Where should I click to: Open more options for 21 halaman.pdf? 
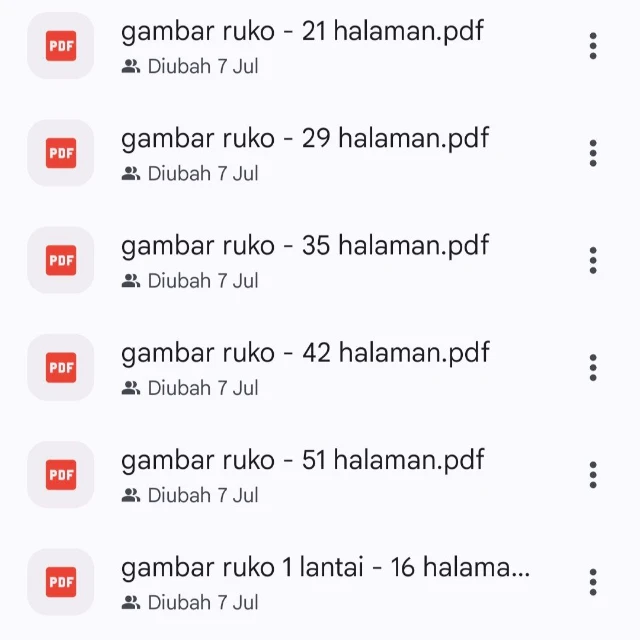(593, 46)
